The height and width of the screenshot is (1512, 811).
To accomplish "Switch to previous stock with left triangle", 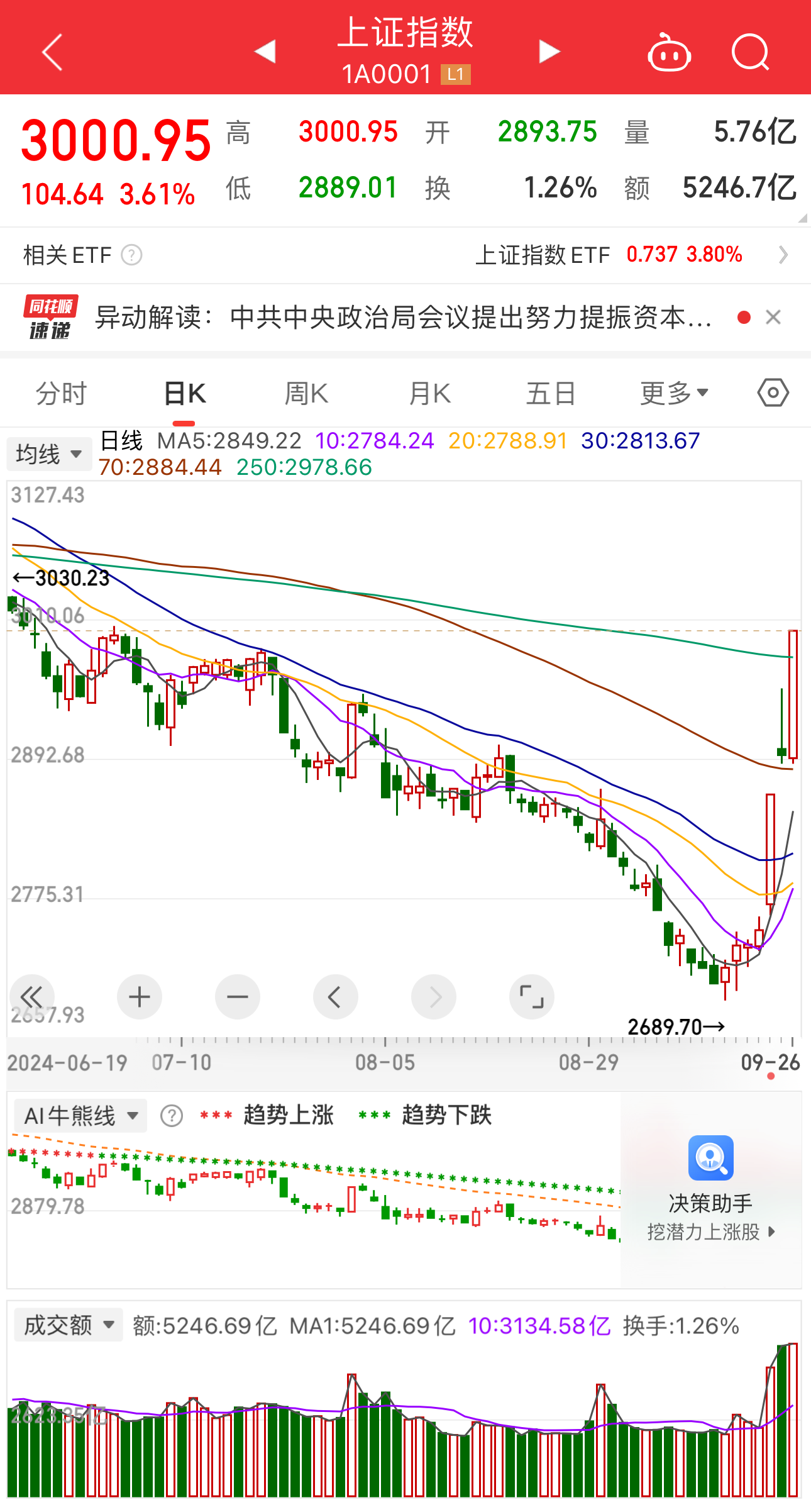I will 265,52.
